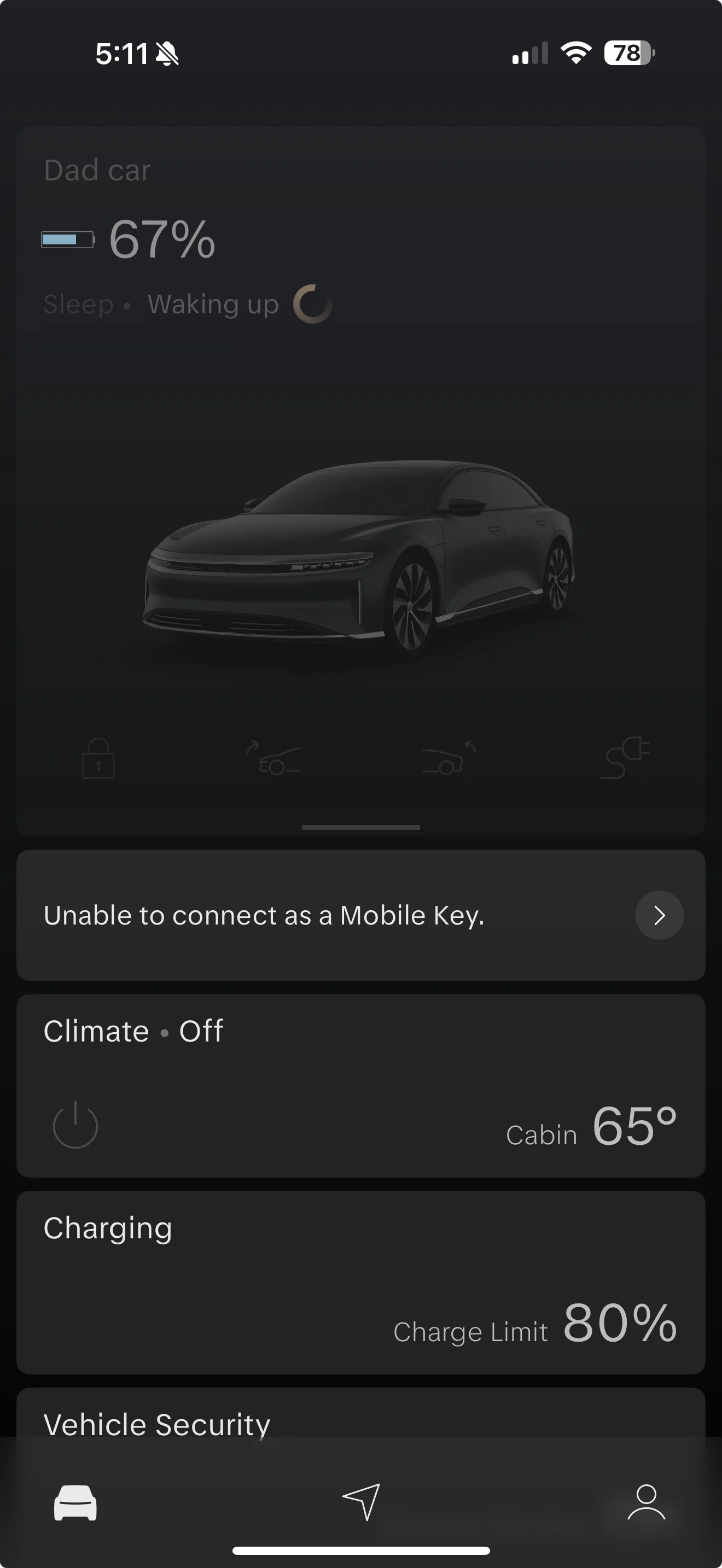Switch to the navigation arrow tab

pos(362,1502)
